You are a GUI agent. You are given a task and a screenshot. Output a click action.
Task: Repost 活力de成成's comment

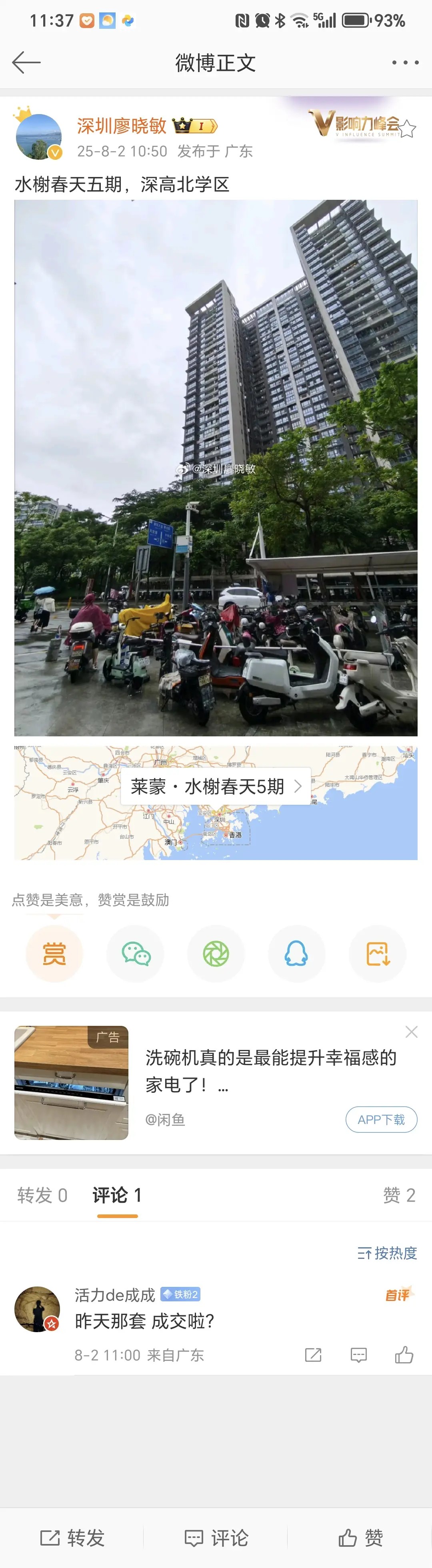tap(313, 1355)
